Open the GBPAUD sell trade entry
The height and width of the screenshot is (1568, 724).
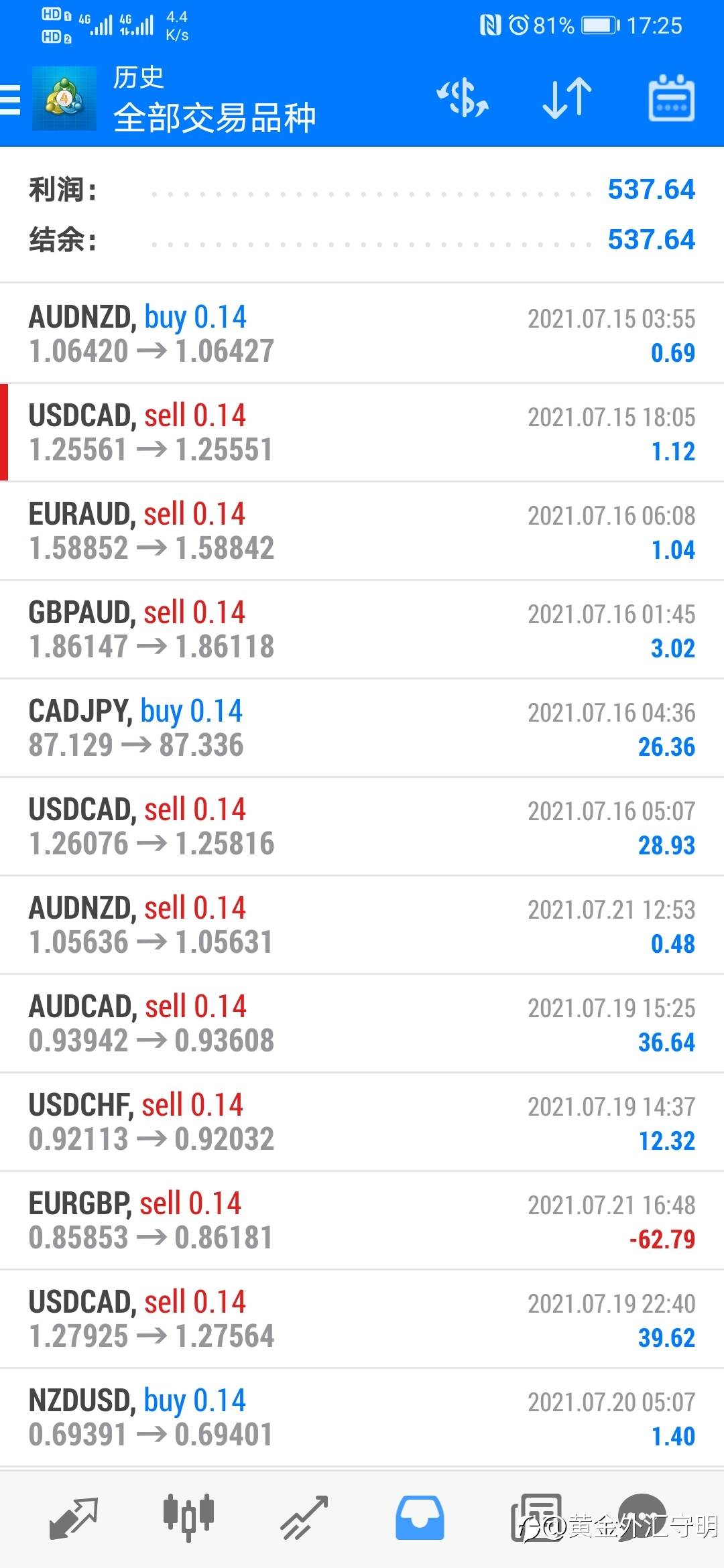362,629
